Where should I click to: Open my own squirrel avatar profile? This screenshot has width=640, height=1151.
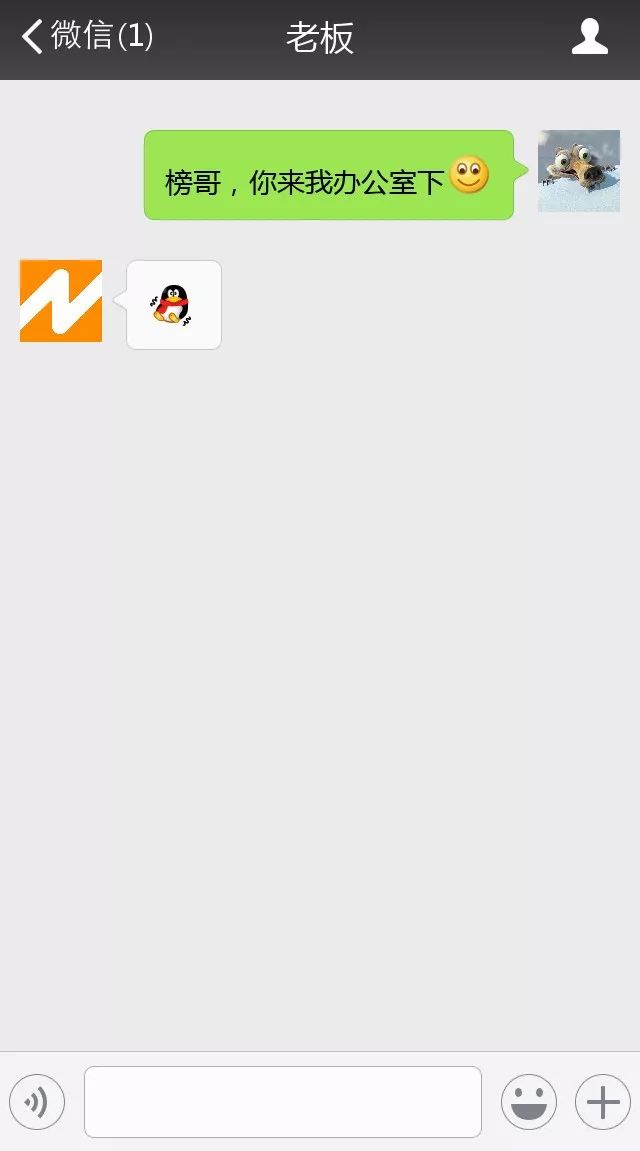coord(578,171)
